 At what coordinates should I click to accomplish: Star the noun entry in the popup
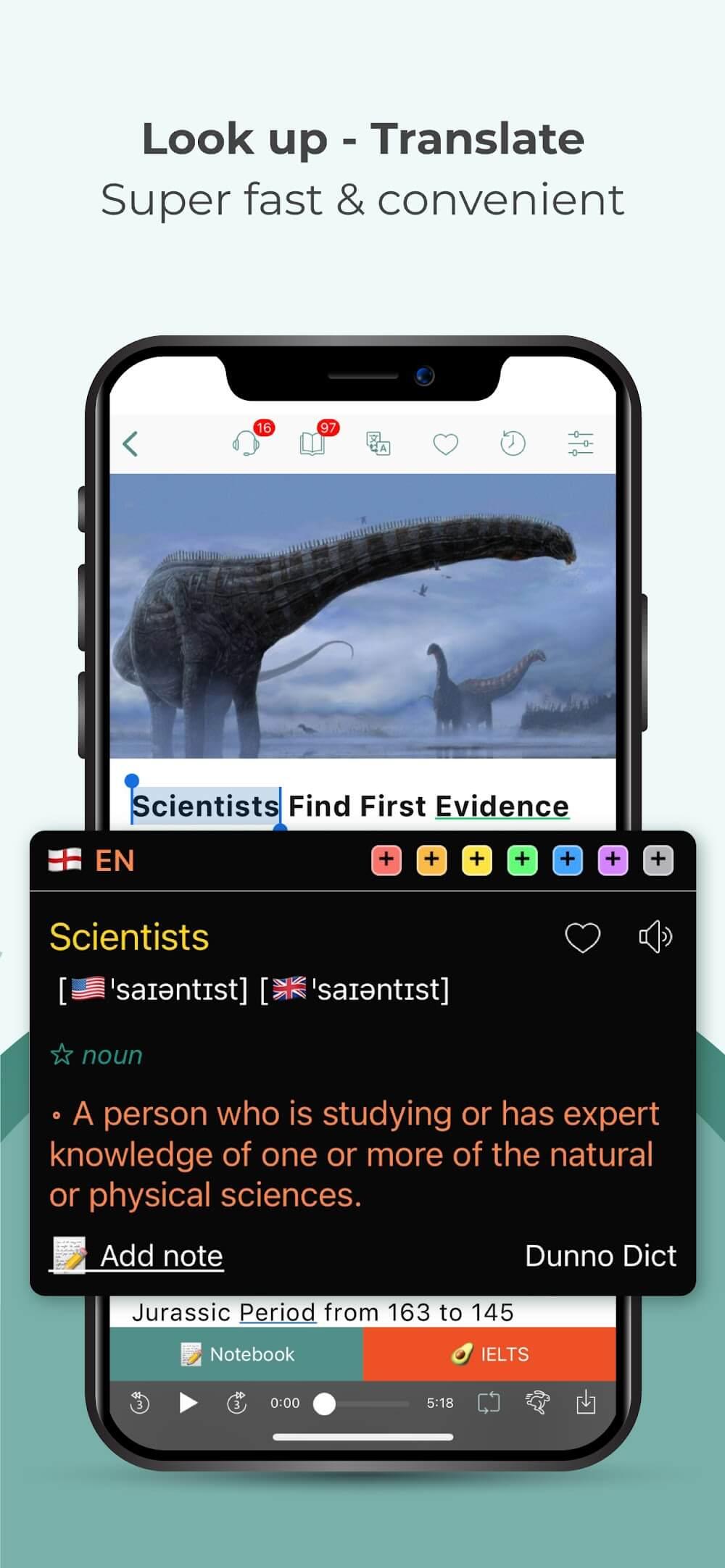coord(61,1054)
